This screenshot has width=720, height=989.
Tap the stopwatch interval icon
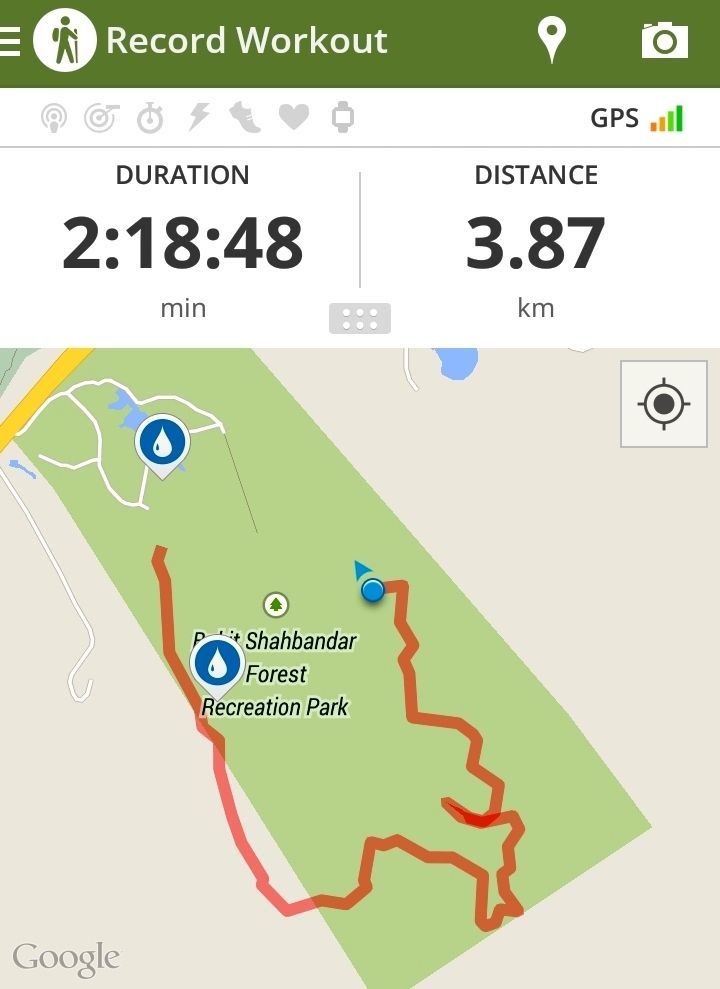click(150, 118)
